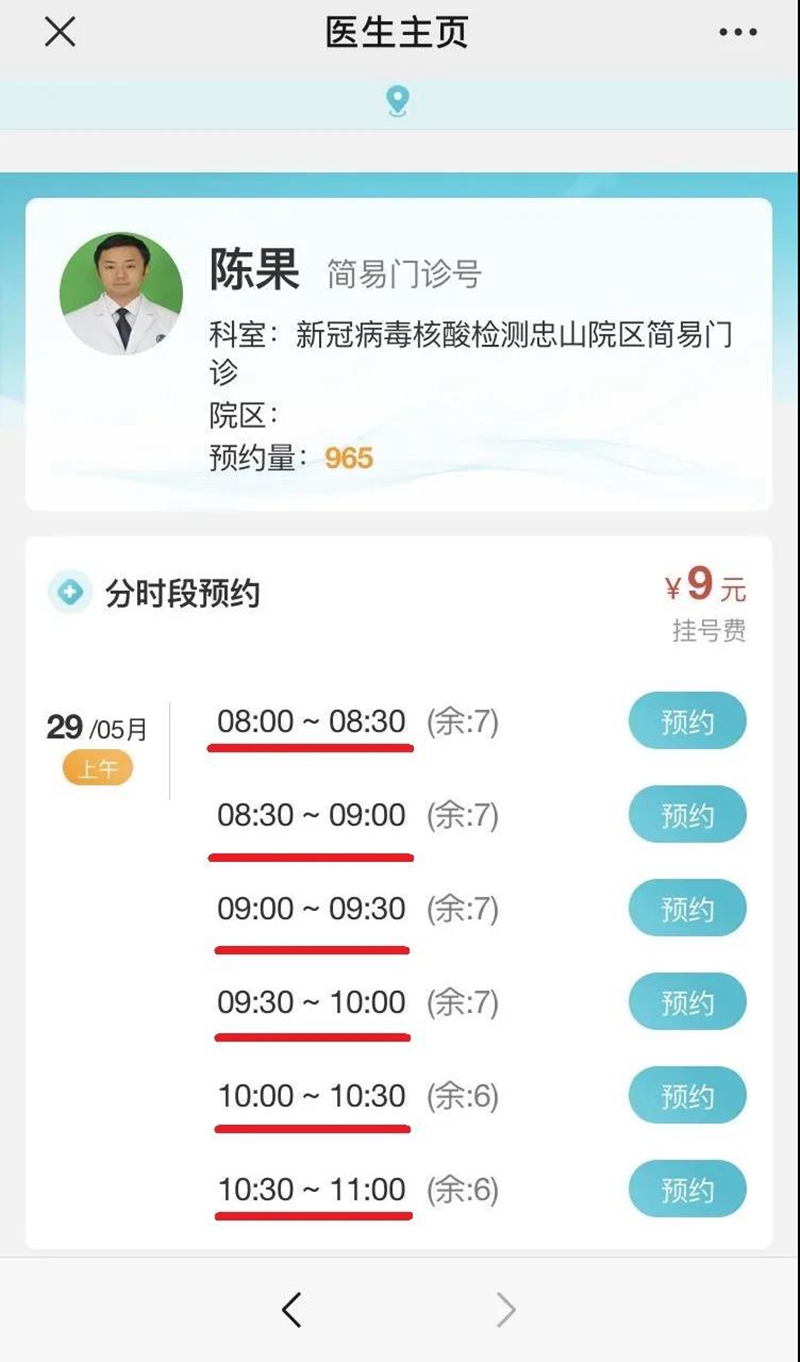Tap the X close icon in top left

pyautogui.click(x=59, y=31)
